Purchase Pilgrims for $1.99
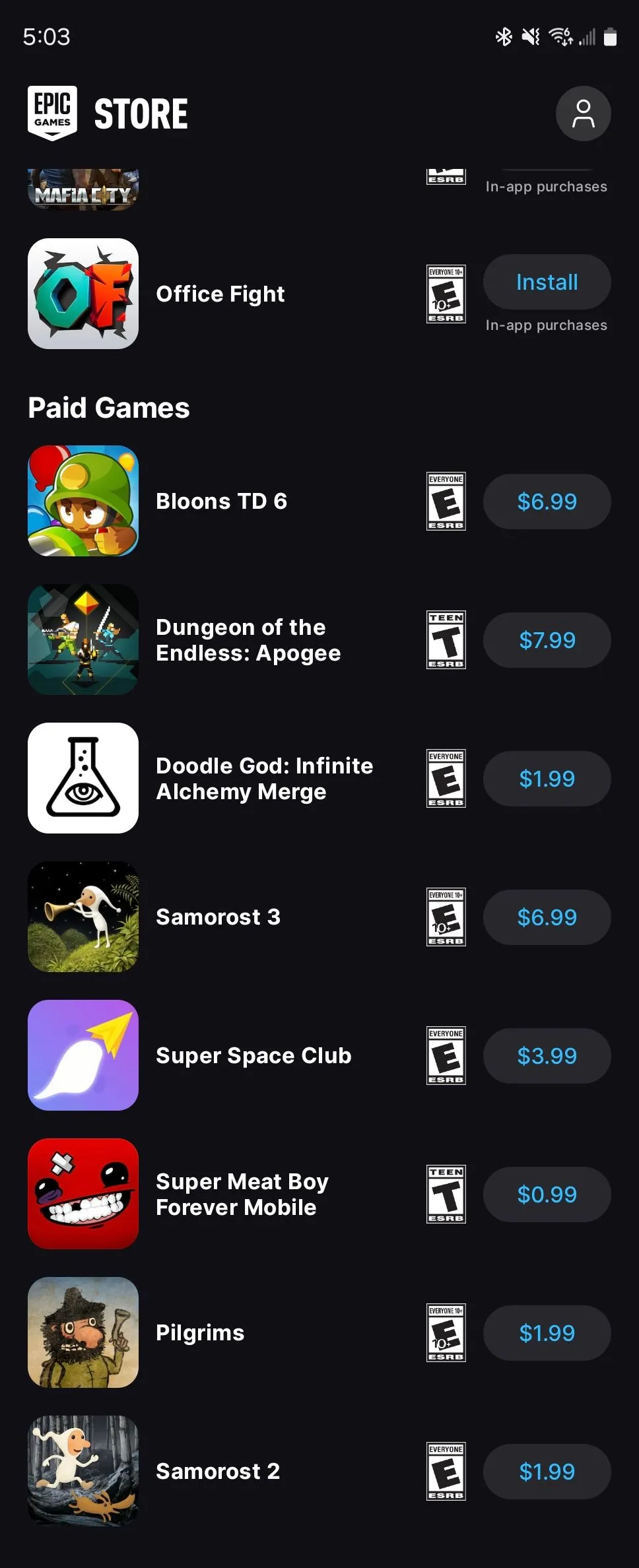Image resolution: width=639 pixels, height=1568 pixels. pos(547,1333)
